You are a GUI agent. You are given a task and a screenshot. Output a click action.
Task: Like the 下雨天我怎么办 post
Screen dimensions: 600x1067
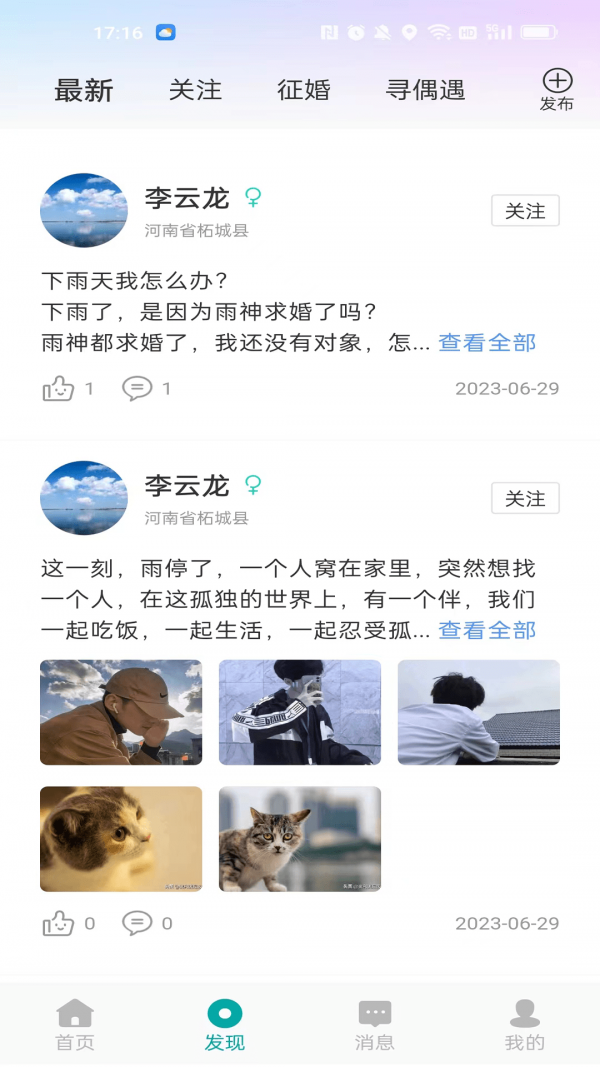[x=59, y=388]
